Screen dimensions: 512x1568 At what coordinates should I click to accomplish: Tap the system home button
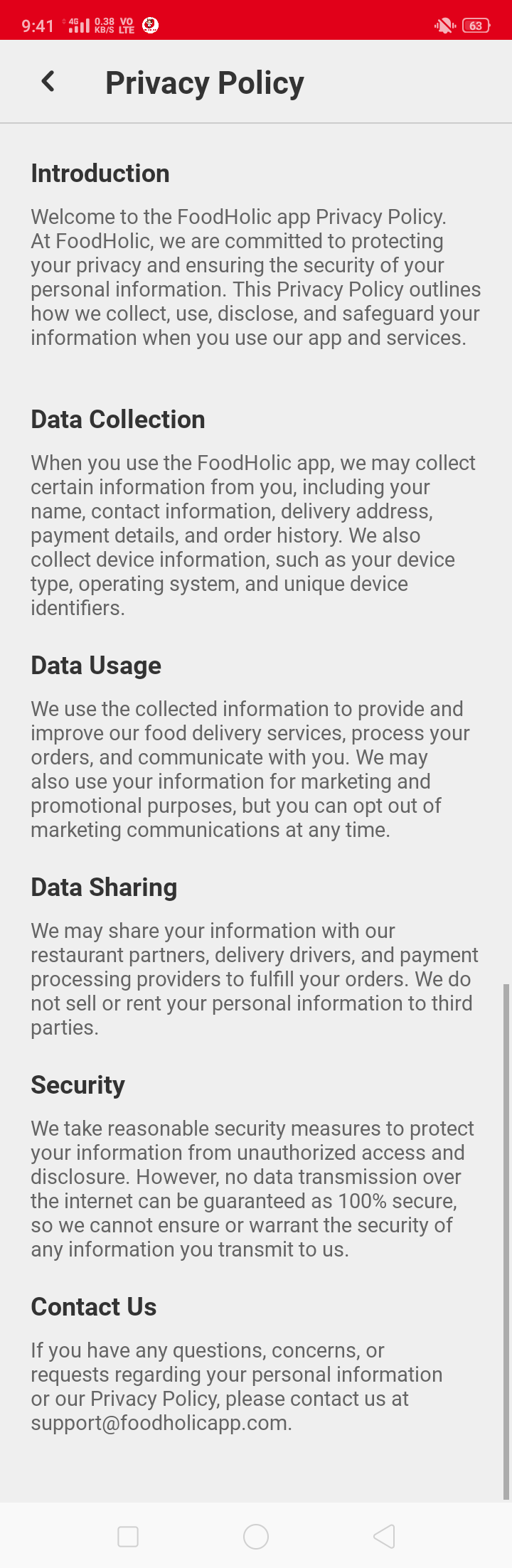point(256,1536)
